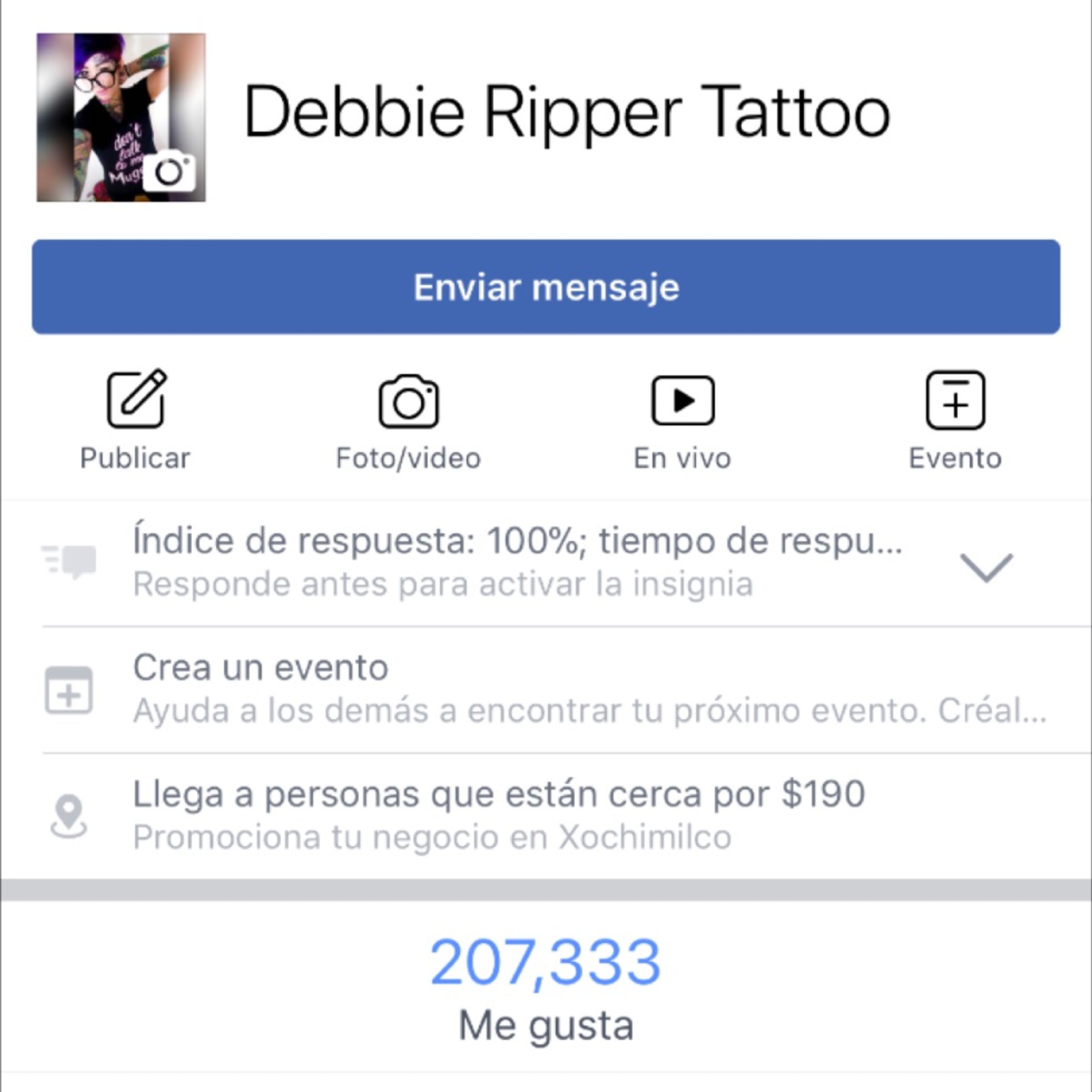Screen dimensions: 1092x1092
Task: Expand the Índice de respuesta row
Action: (986, 566)
